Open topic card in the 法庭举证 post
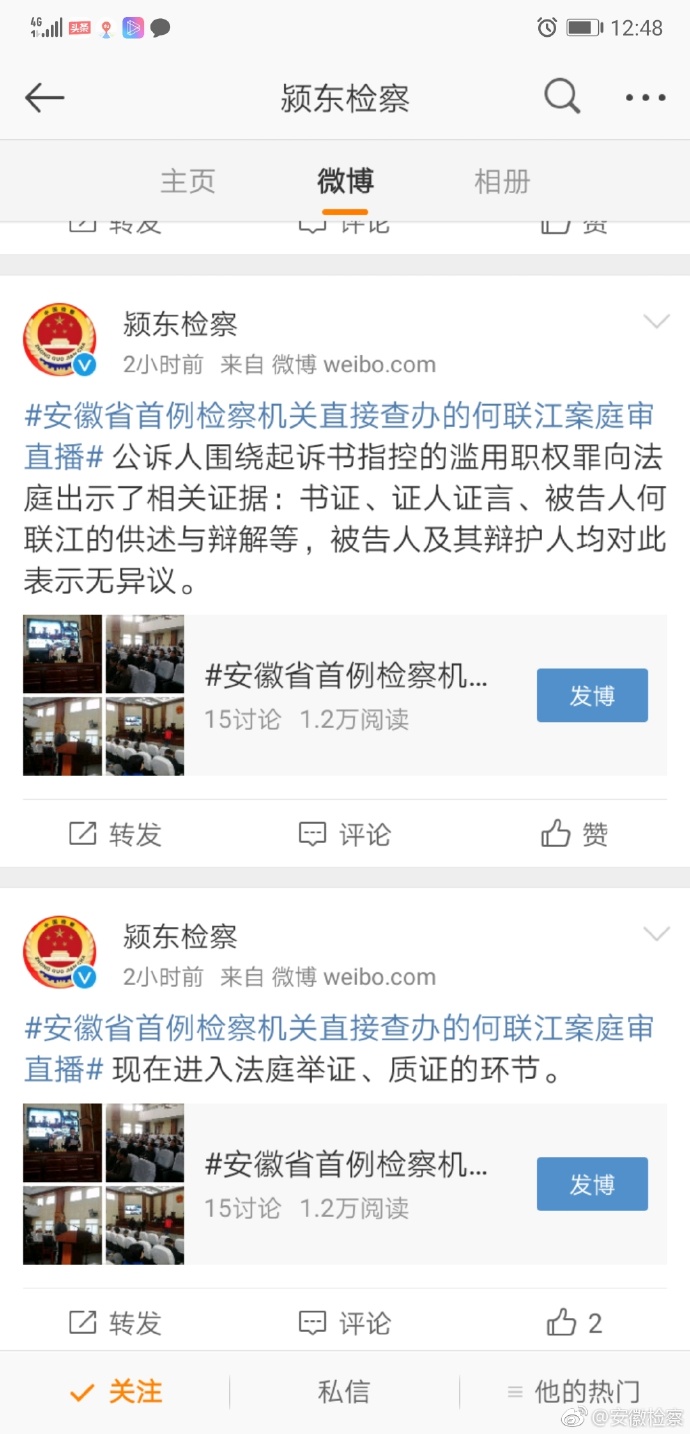Viewport: 690px width, 1434px height. 345,1185
